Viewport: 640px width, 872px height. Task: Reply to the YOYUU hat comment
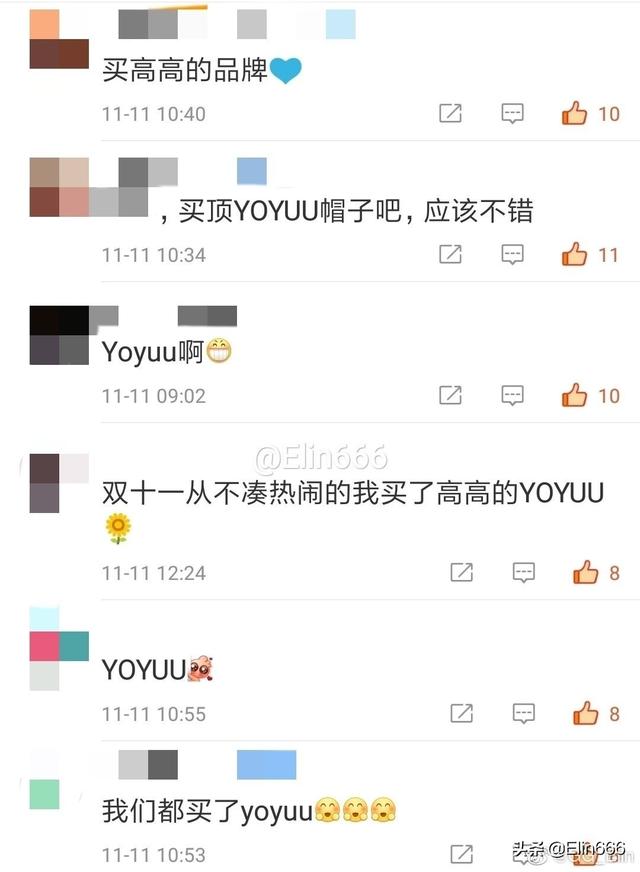pos(512,254)
